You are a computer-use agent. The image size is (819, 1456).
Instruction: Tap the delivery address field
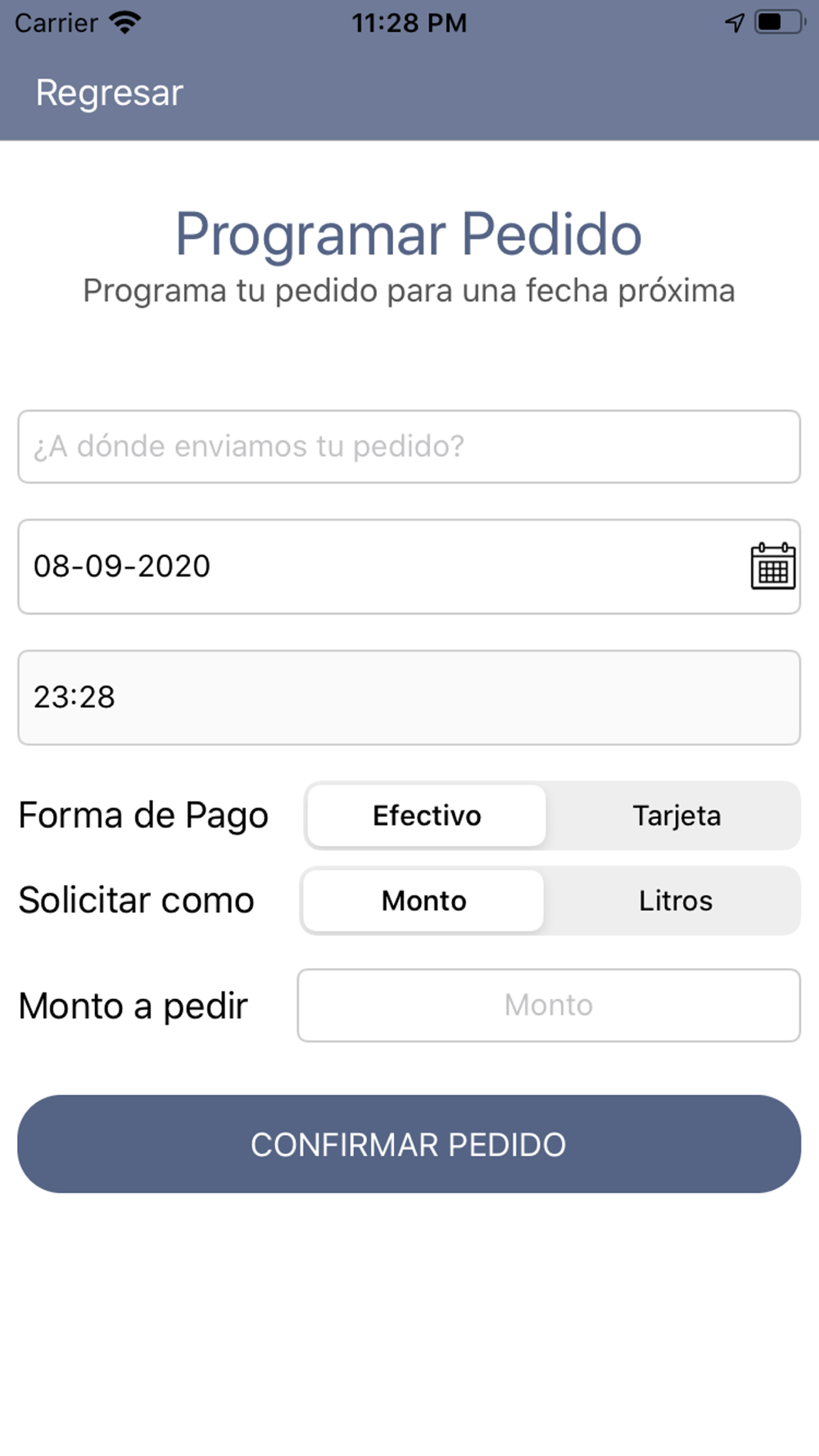(x=409, y=446)
